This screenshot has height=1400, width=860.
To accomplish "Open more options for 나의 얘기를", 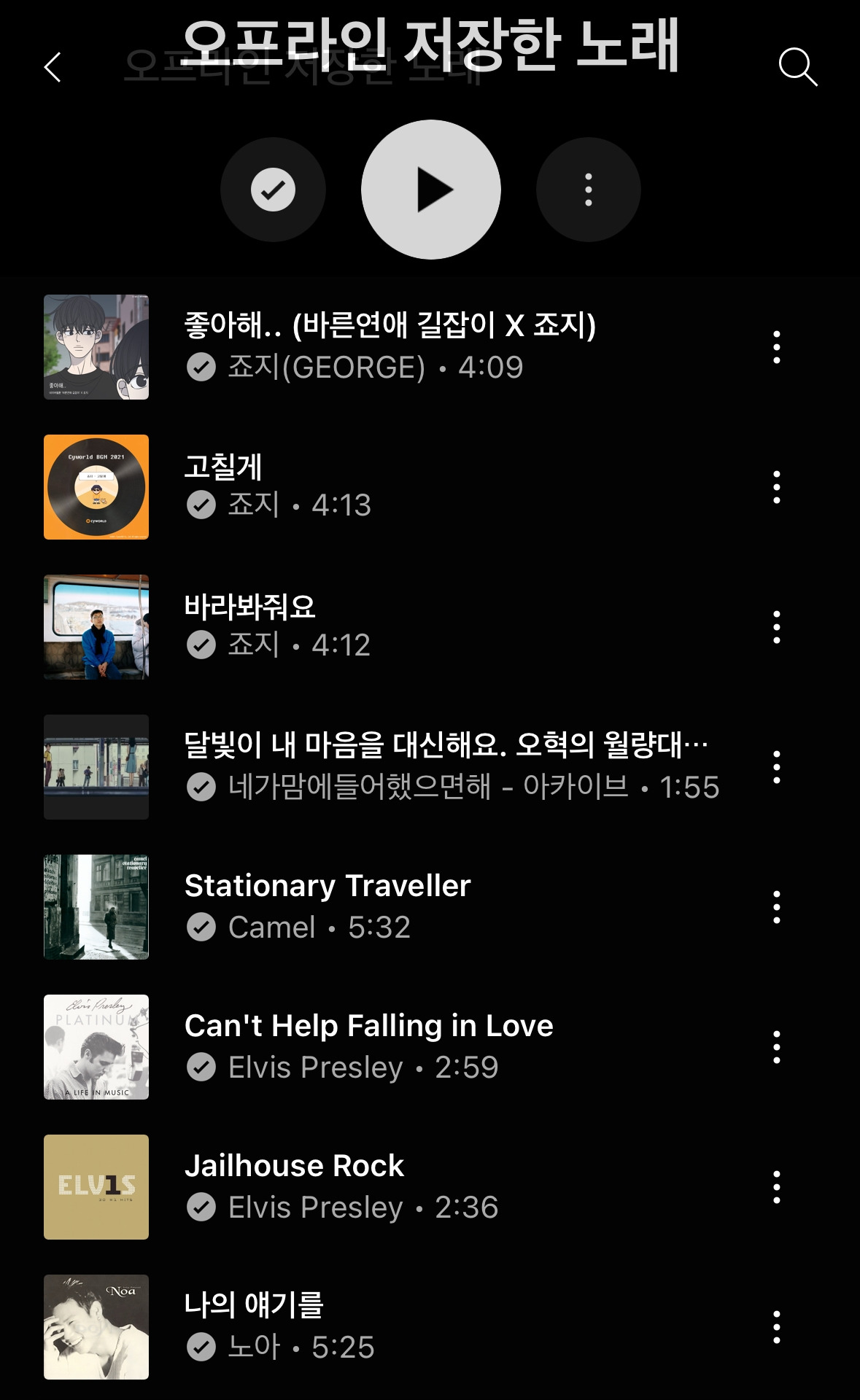I will [777, 1327].
